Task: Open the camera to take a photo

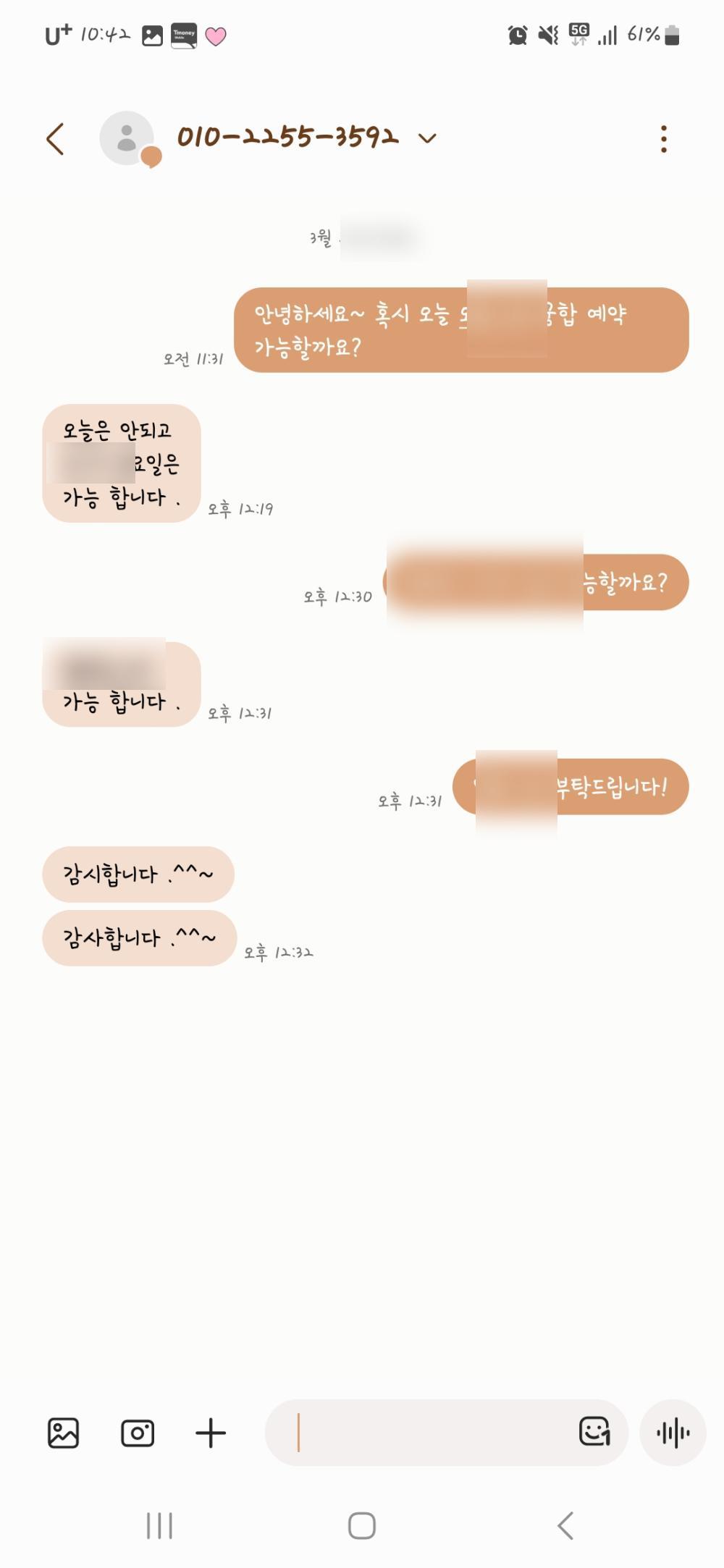Action: 138,1433
